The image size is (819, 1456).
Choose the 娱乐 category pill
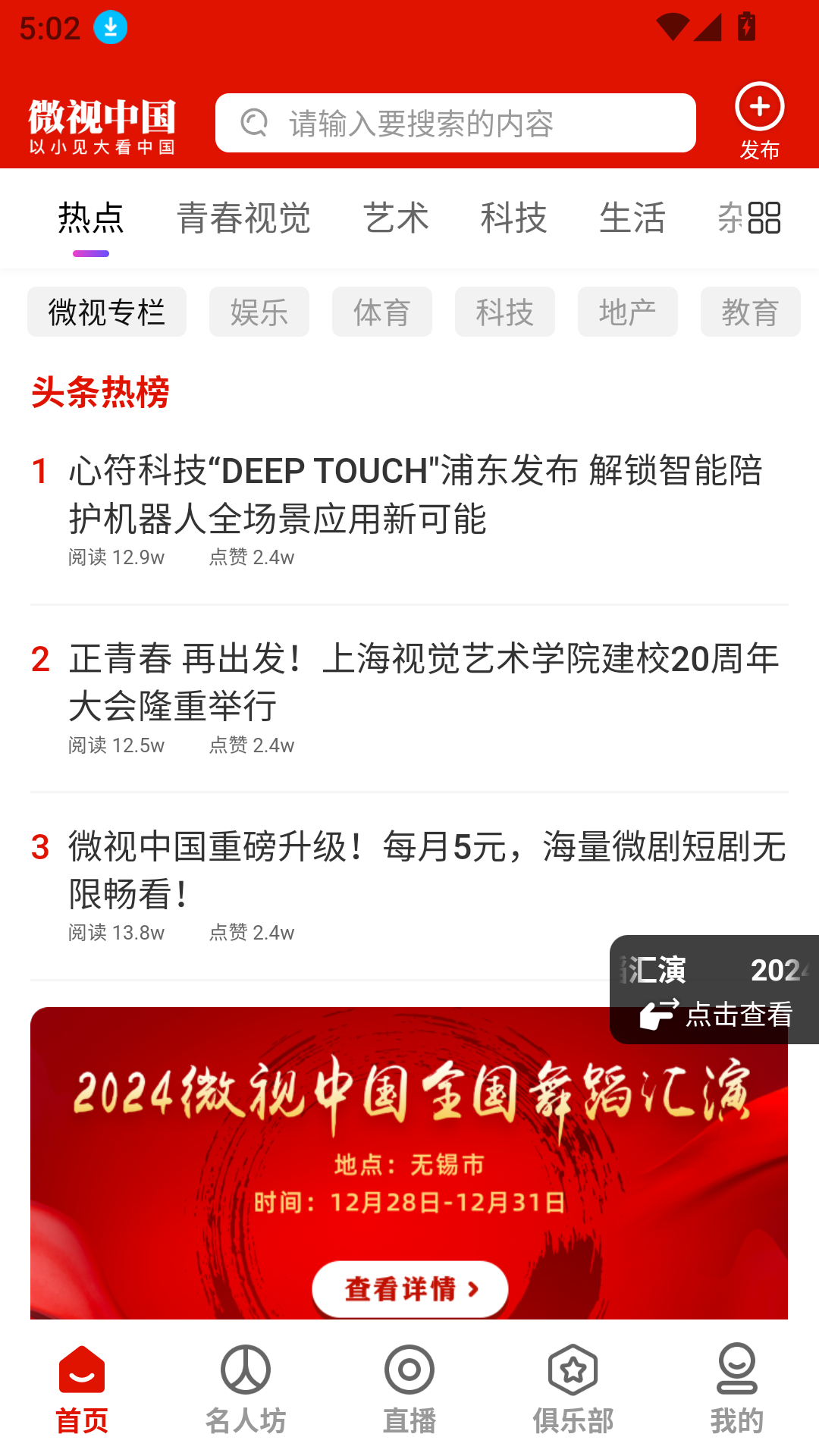tap(259, 312)
